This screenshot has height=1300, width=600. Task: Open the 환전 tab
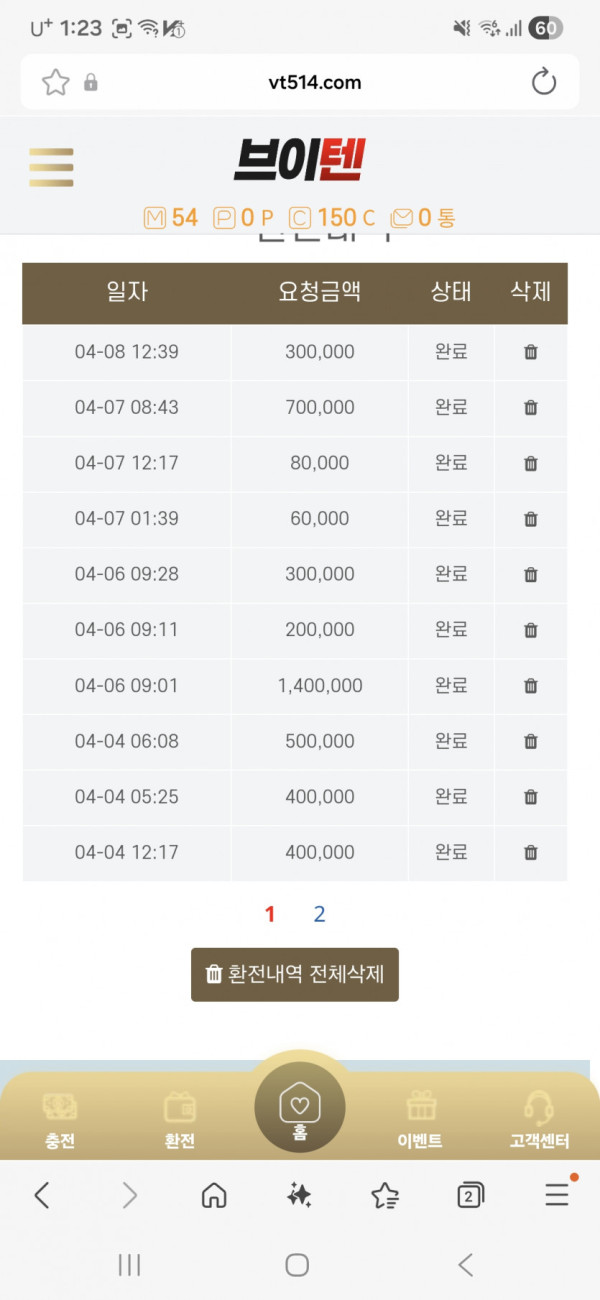[x=179, y=1120]
